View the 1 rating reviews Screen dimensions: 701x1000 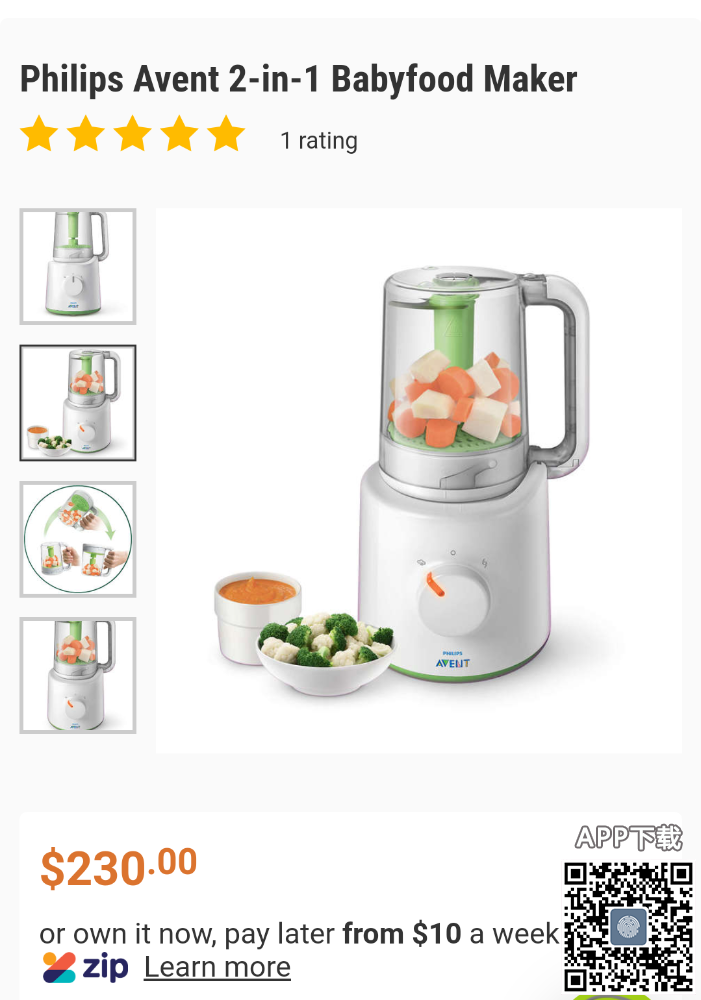(x=318, y=141)
